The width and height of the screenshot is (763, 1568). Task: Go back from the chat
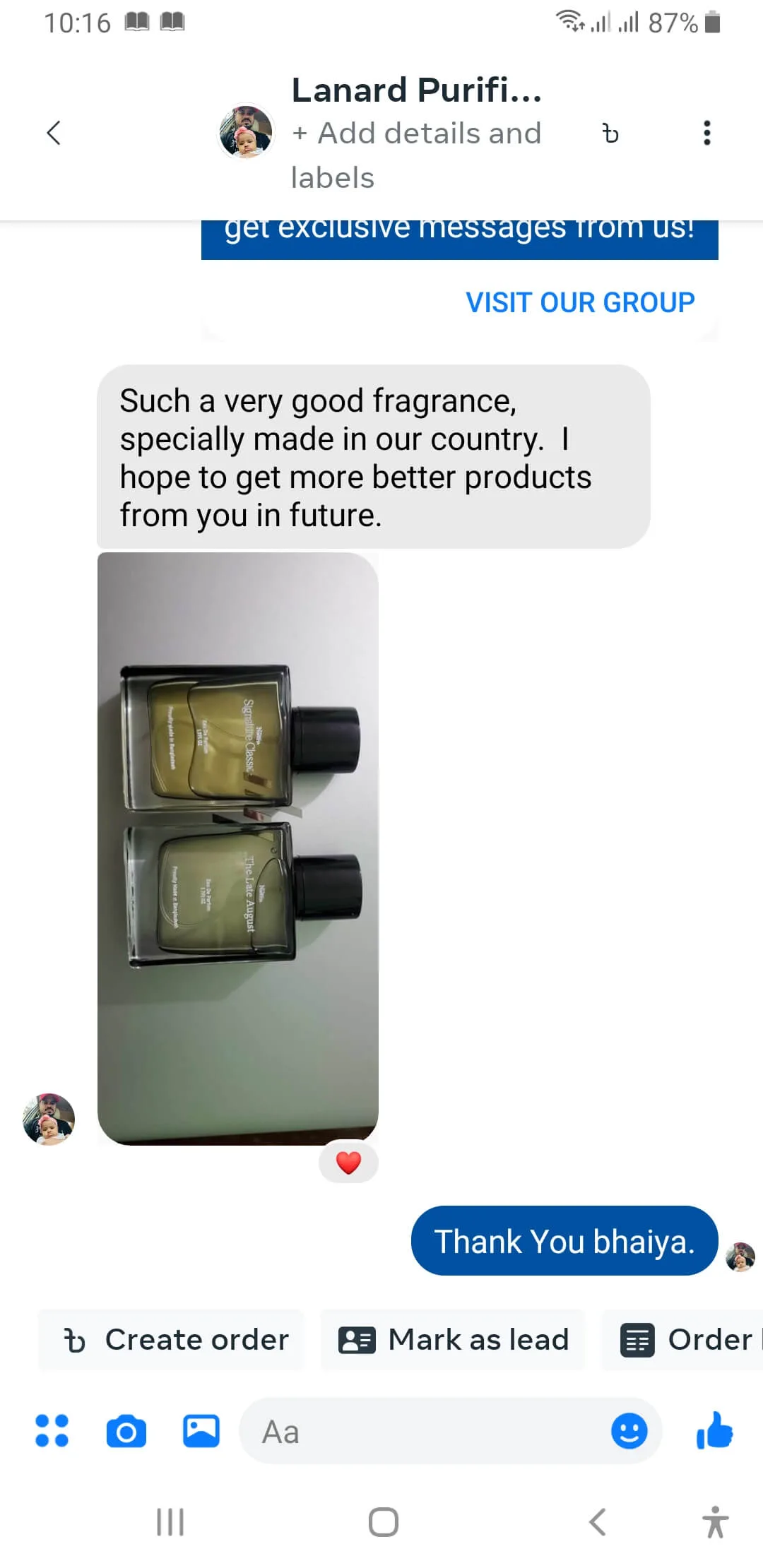54,133
